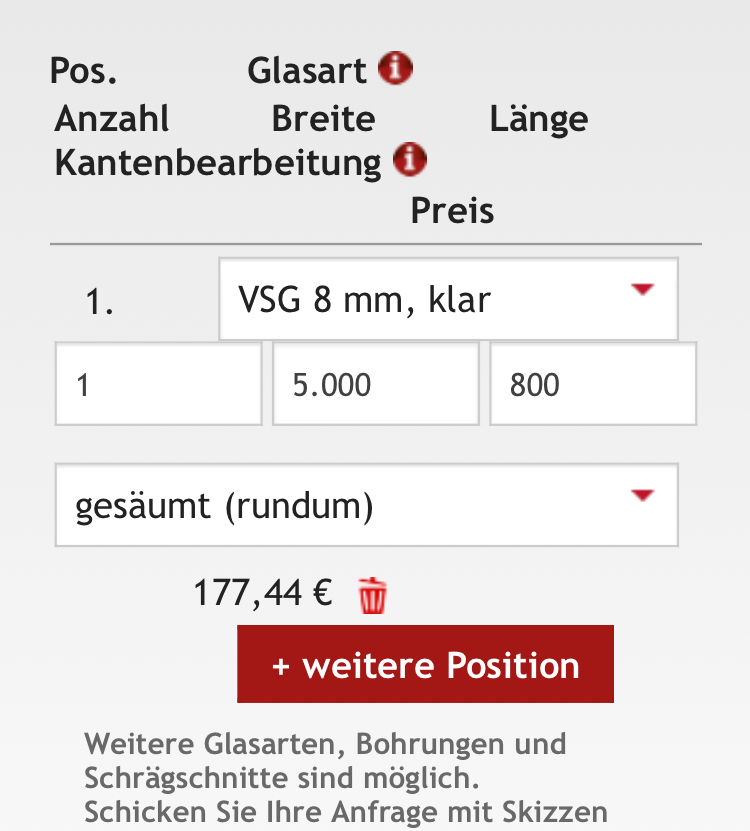This screenshot has height=831, width=750.
Task: Open the gesäumt (rundum) edge dropdown
Action: tap(366, 505)
